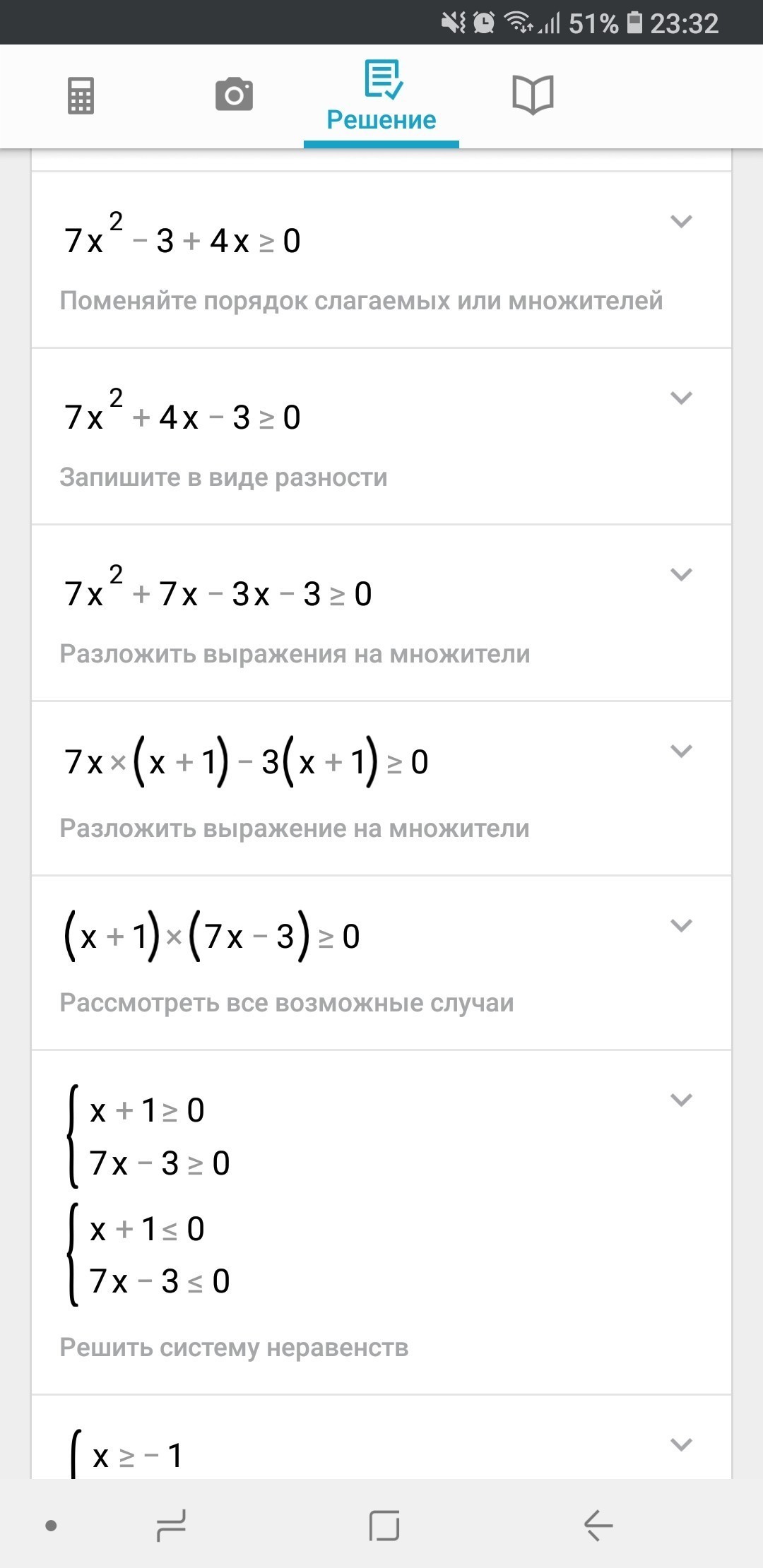Image resolution: width=763 pixels, height=1568 pixels.
Task: Expand the Решить систему неравенств step
Action: (x=681, y=1100)
